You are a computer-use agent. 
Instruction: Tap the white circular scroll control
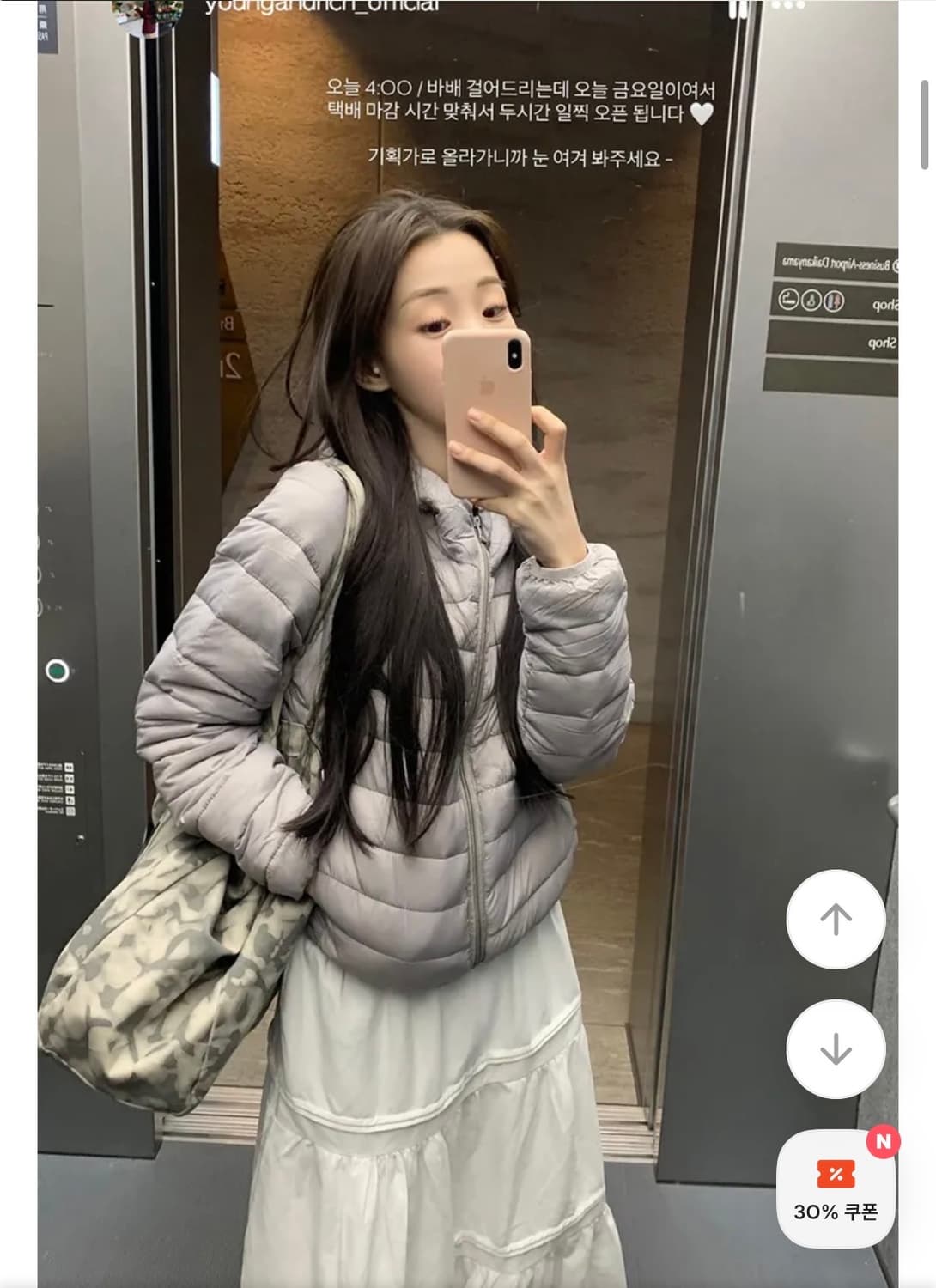point(835,920)
